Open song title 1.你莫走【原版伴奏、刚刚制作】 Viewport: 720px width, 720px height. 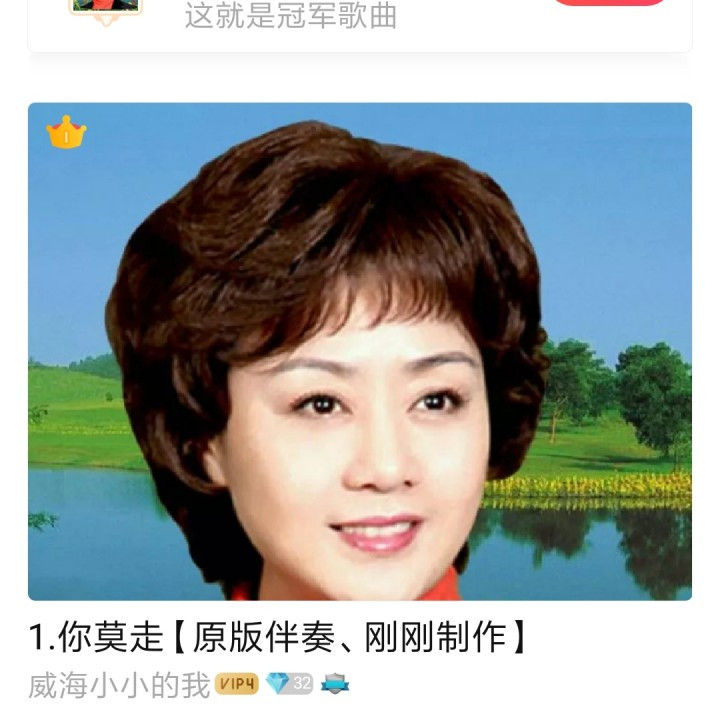(278, 637)
